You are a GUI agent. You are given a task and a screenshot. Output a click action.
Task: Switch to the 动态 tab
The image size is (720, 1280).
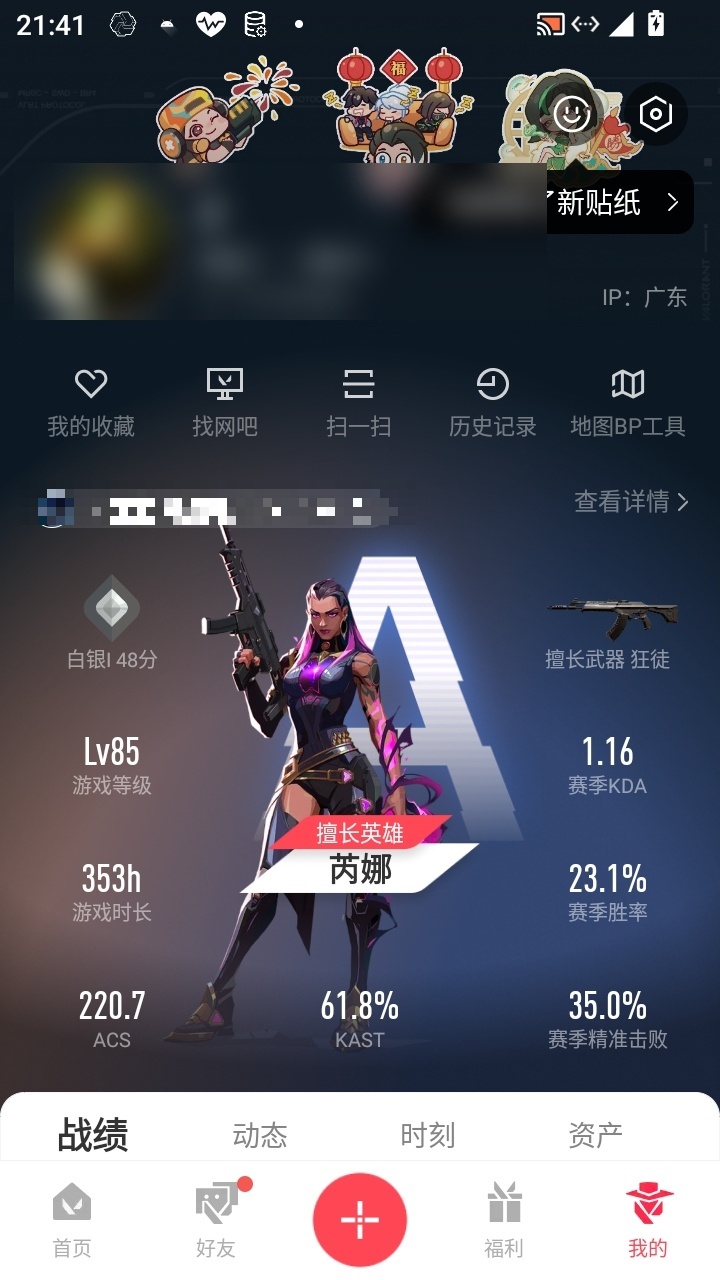tap(260, 1135)
